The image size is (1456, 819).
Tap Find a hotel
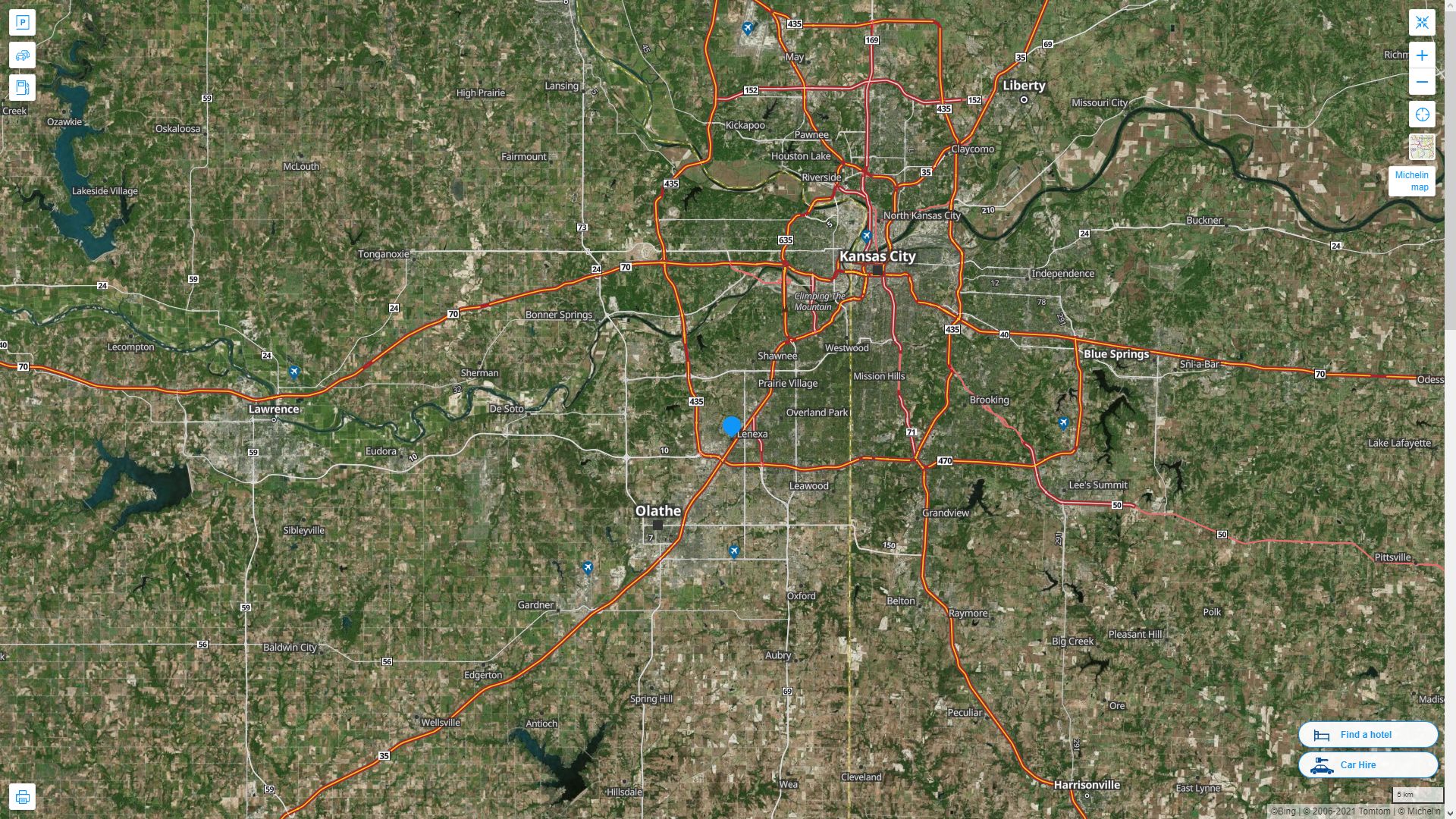[x=1367, y=734]
